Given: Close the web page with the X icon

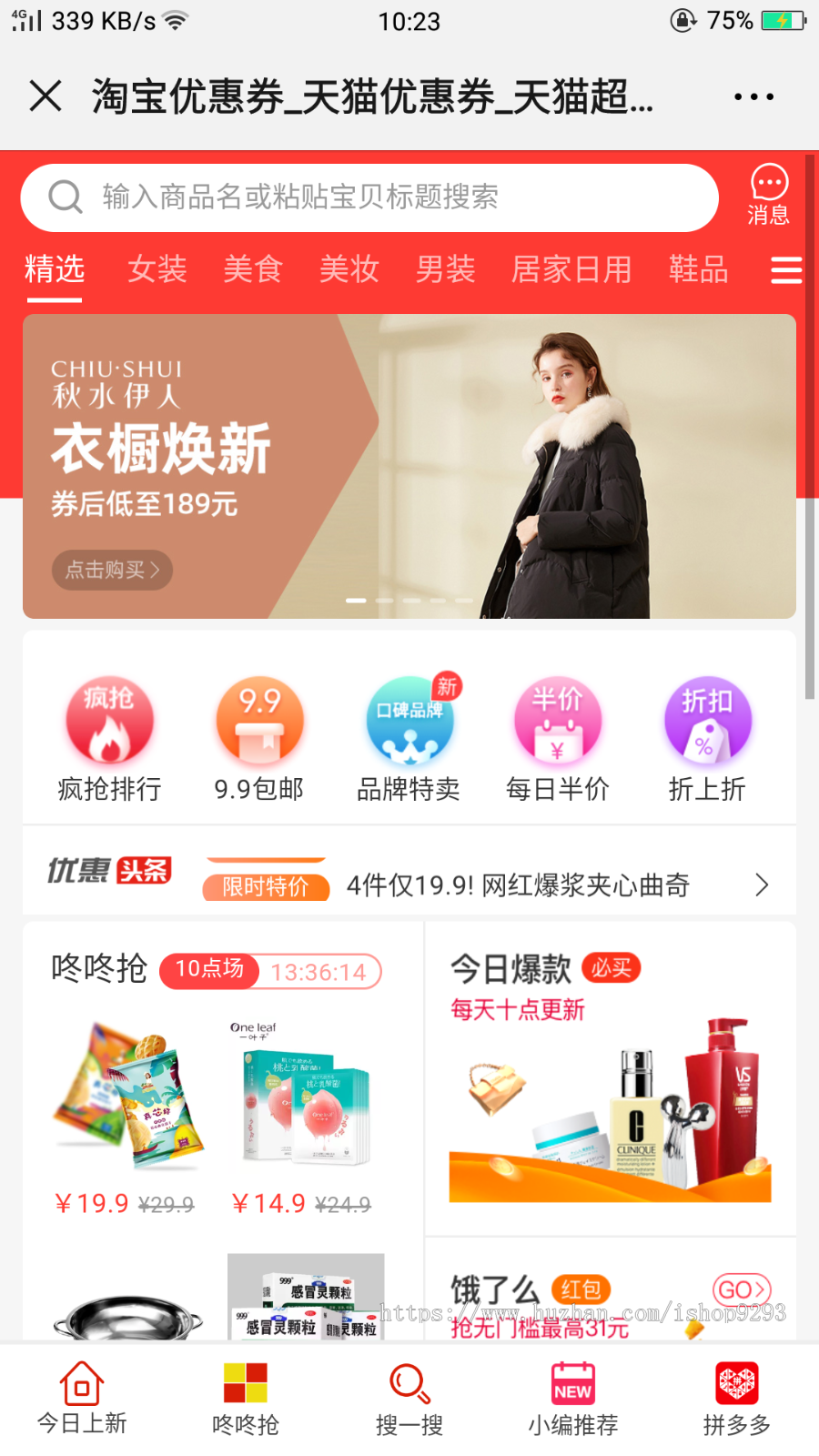Looking at the screenshot, I should click(45, 96).
